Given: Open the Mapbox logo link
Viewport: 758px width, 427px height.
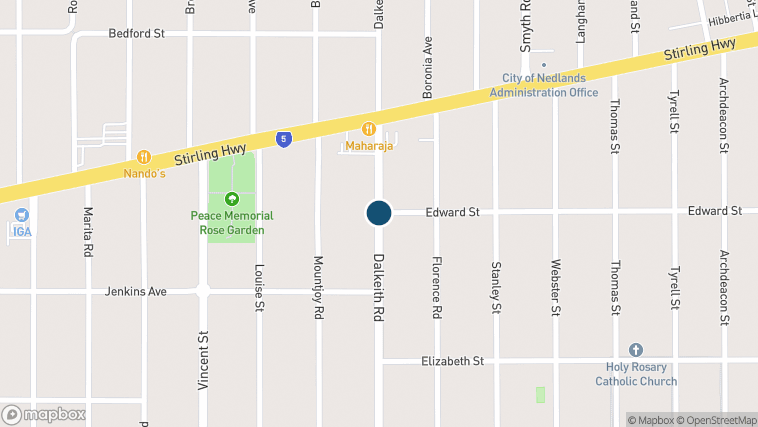Looking at the screenshot, I should 43,414.
